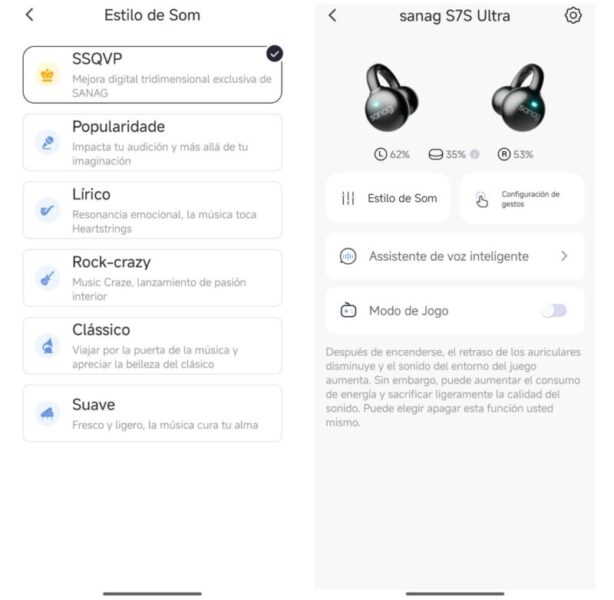Enable the Modo de Jogo switch

[x=553, y=311]
